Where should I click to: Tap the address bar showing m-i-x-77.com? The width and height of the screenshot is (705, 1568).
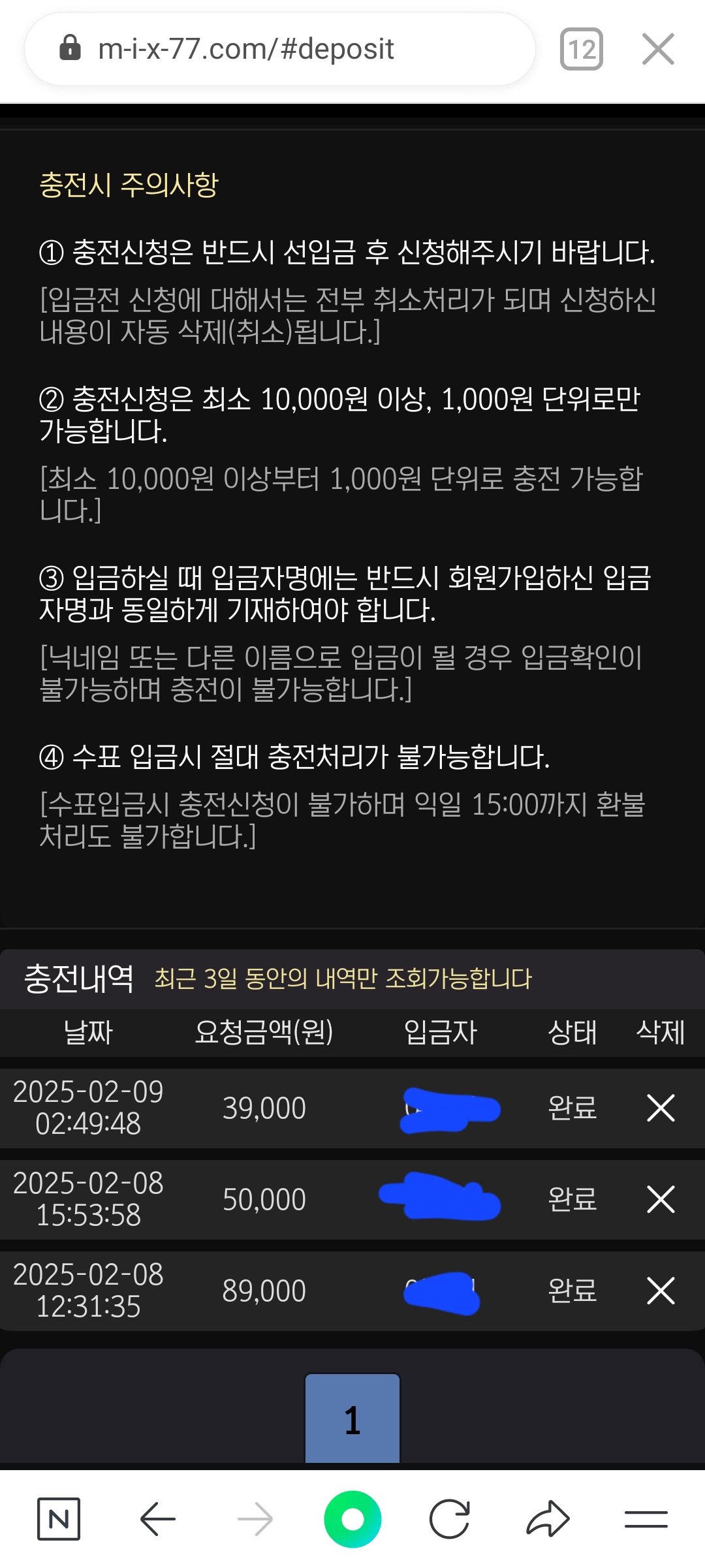click(279, 49)
